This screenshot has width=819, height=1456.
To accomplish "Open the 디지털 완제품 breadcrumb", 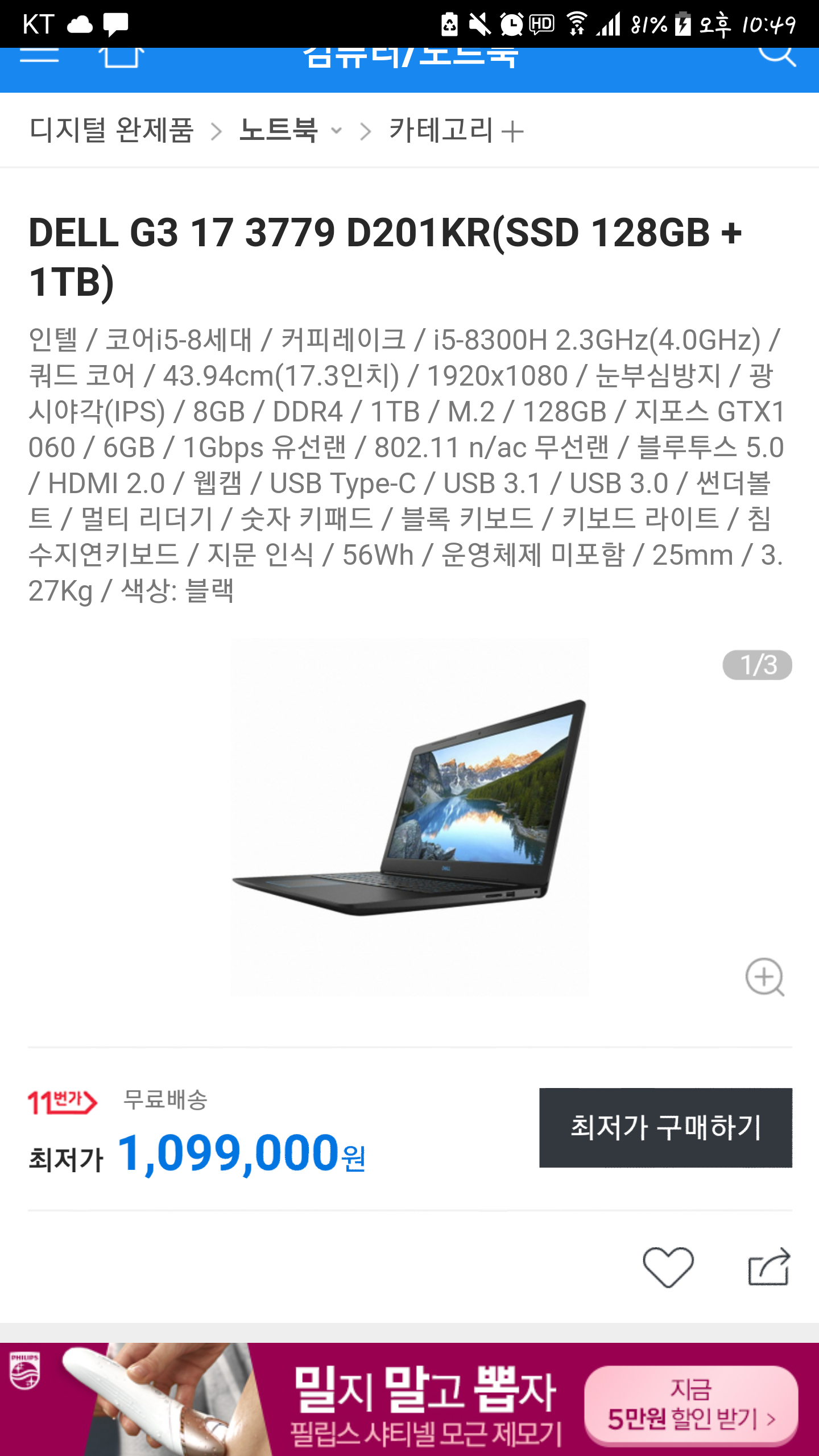I will tap(111, 131).
